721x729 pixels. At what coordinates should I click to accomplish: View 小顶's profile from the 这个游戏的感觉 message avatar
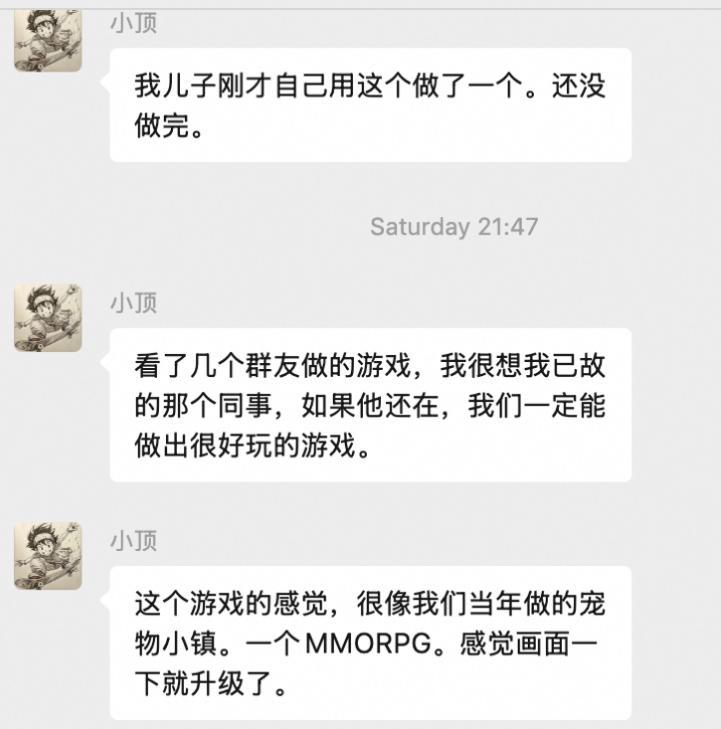[x=48, y=555]
